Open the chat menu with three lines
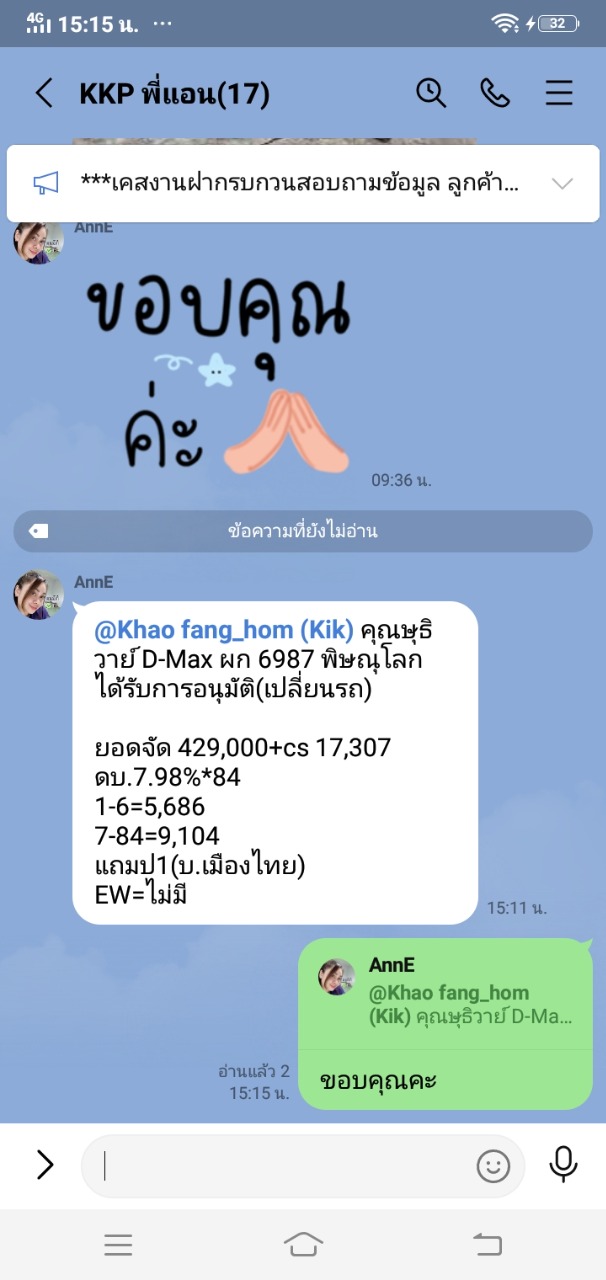 559,93
